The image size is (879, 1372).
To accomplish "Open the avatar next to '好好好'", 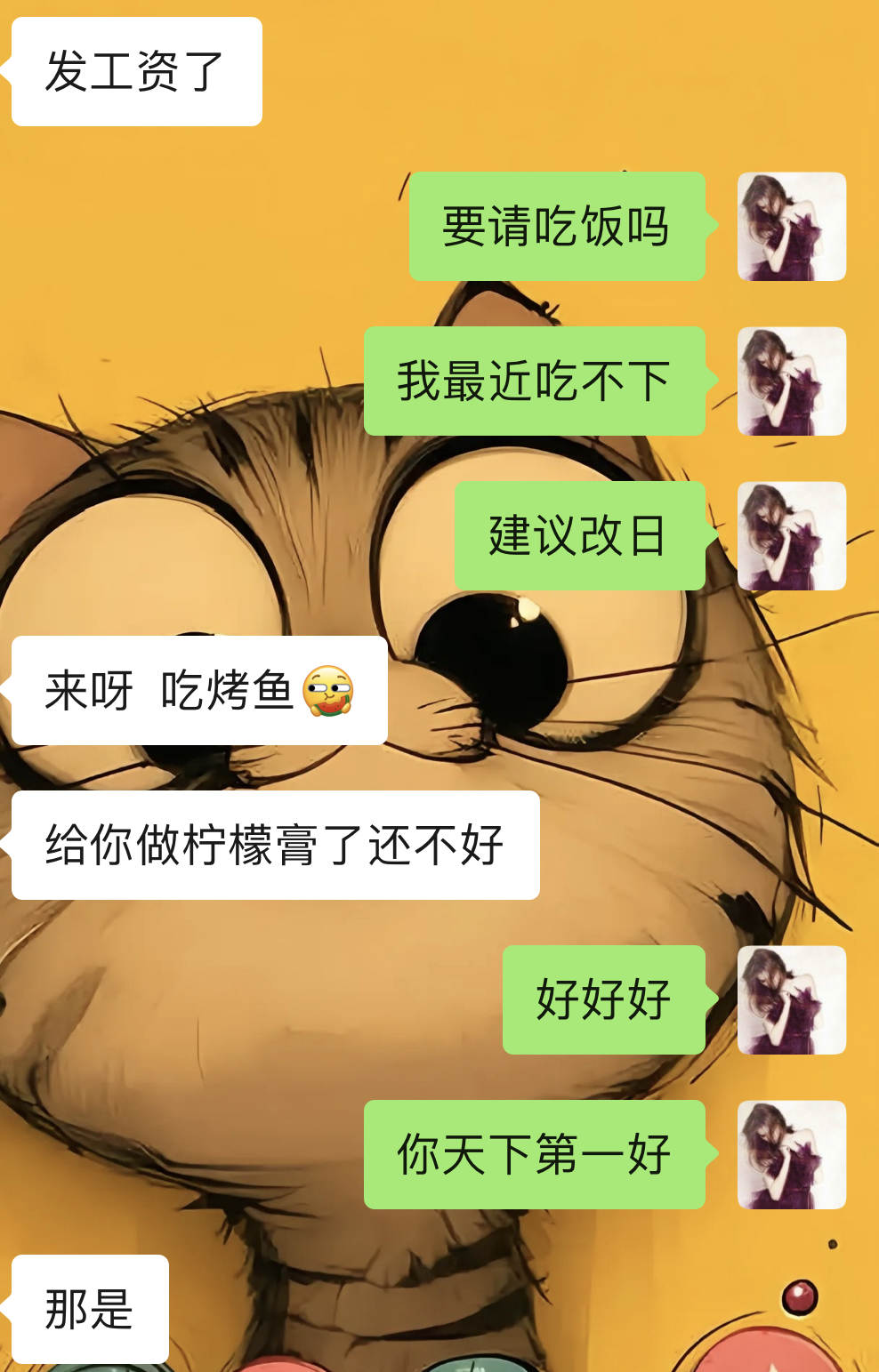I will (791, 1000).
